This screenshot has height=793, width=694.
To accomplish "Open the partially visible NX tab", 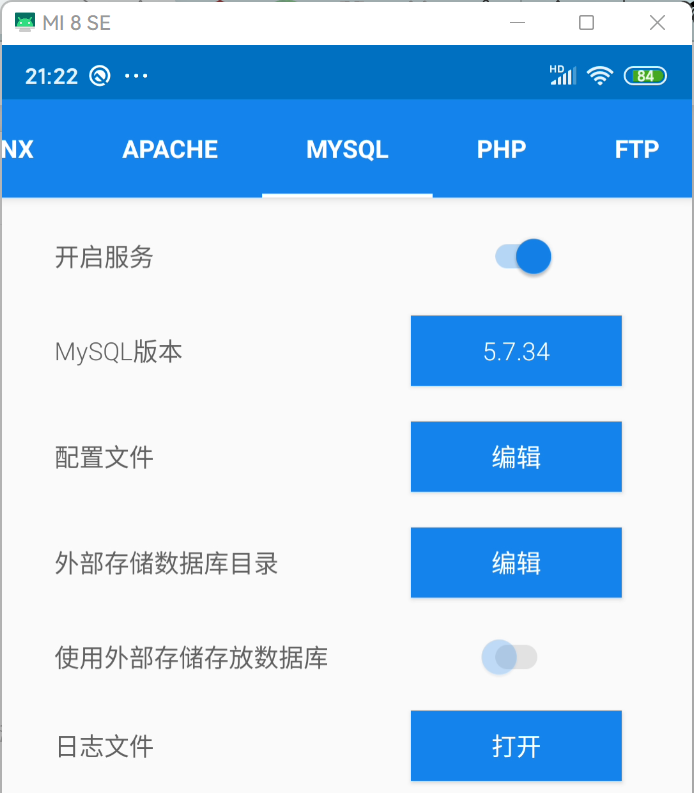I will point(18,150).
